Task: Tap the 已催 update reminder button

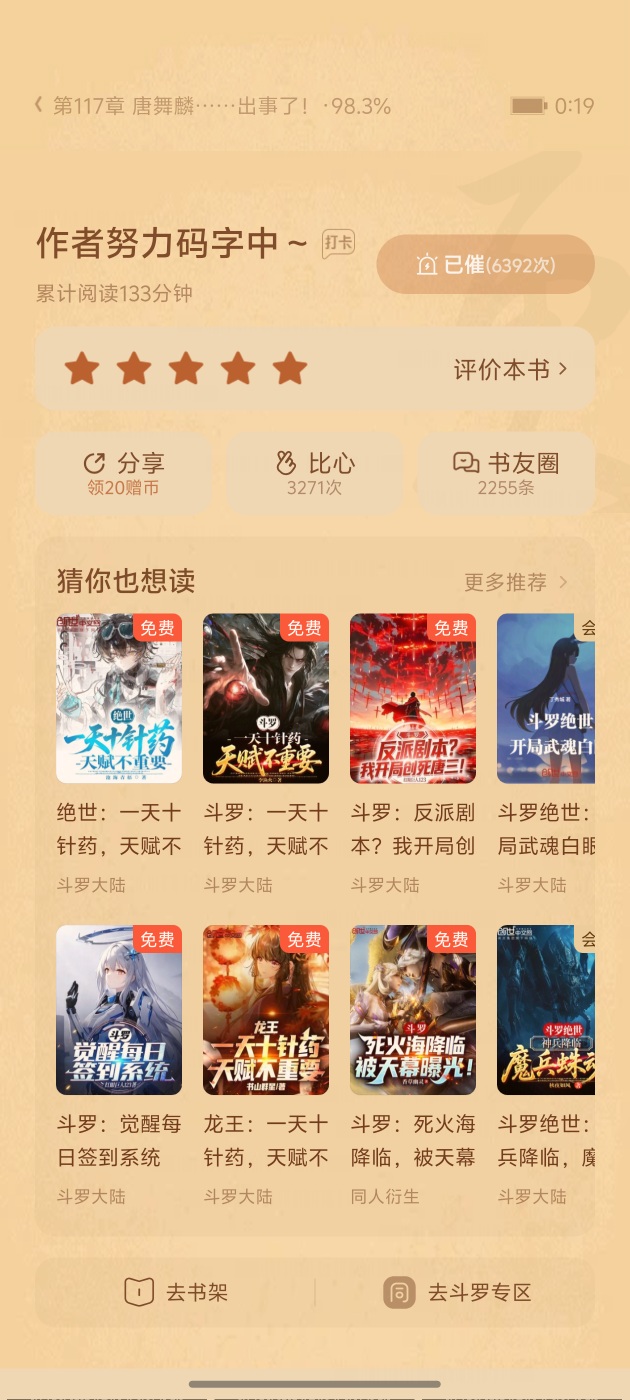Action: pyautogui.click(x=485, y=265)
